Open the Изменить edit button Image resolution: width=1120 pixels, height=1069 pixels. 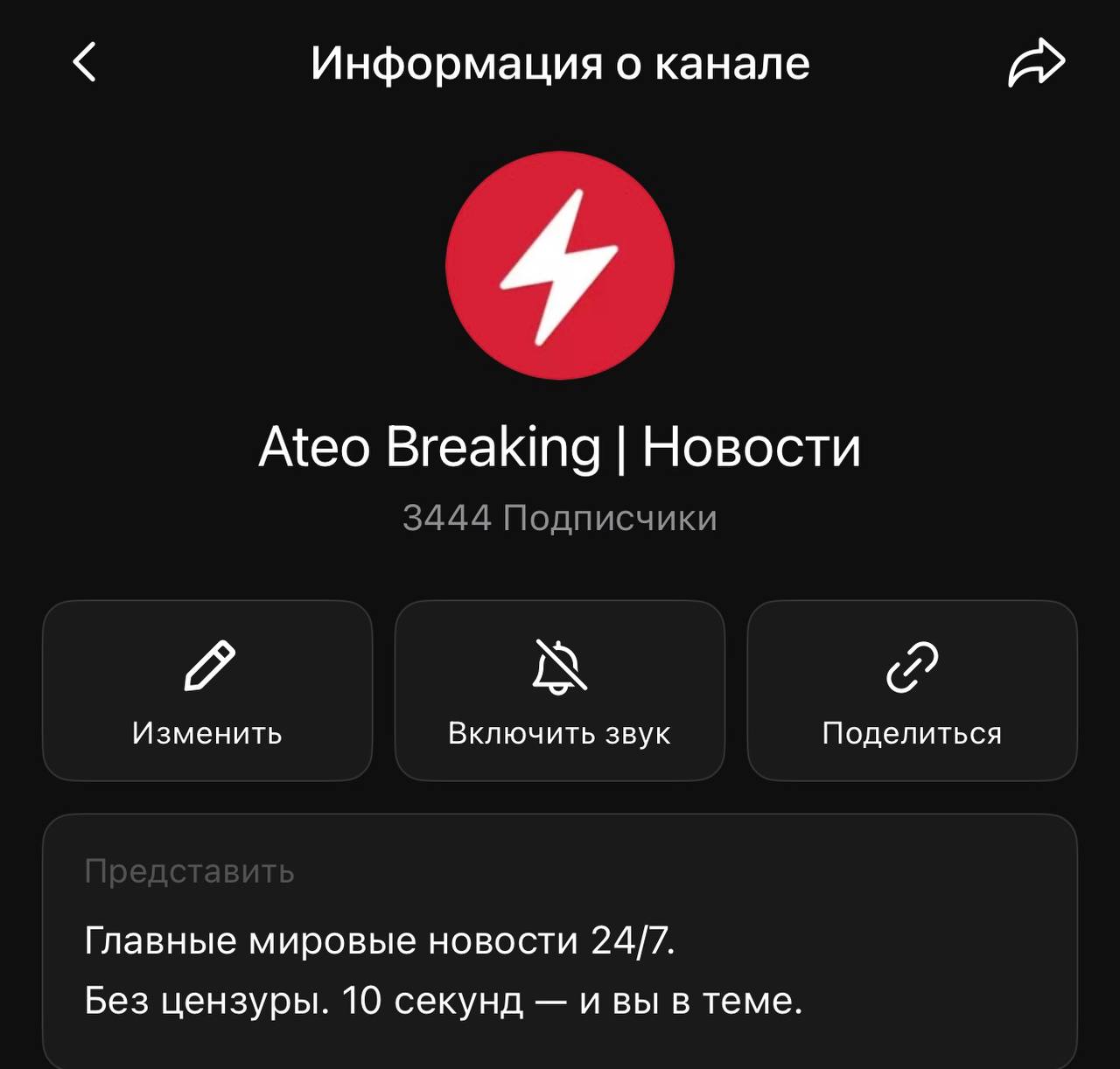pyautogui.click(x=207, y=690)
